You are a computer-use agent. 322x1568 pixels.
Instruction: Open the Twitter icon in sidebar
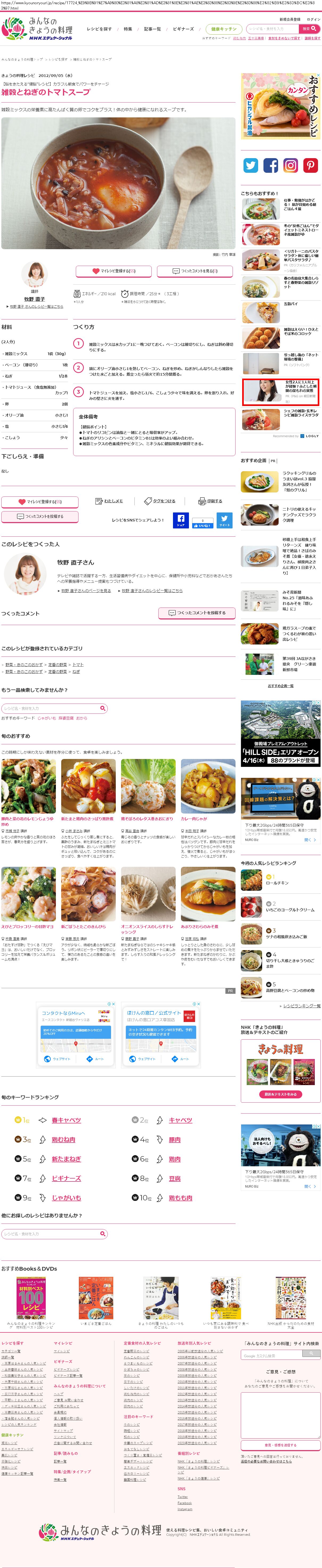[251, 165]
